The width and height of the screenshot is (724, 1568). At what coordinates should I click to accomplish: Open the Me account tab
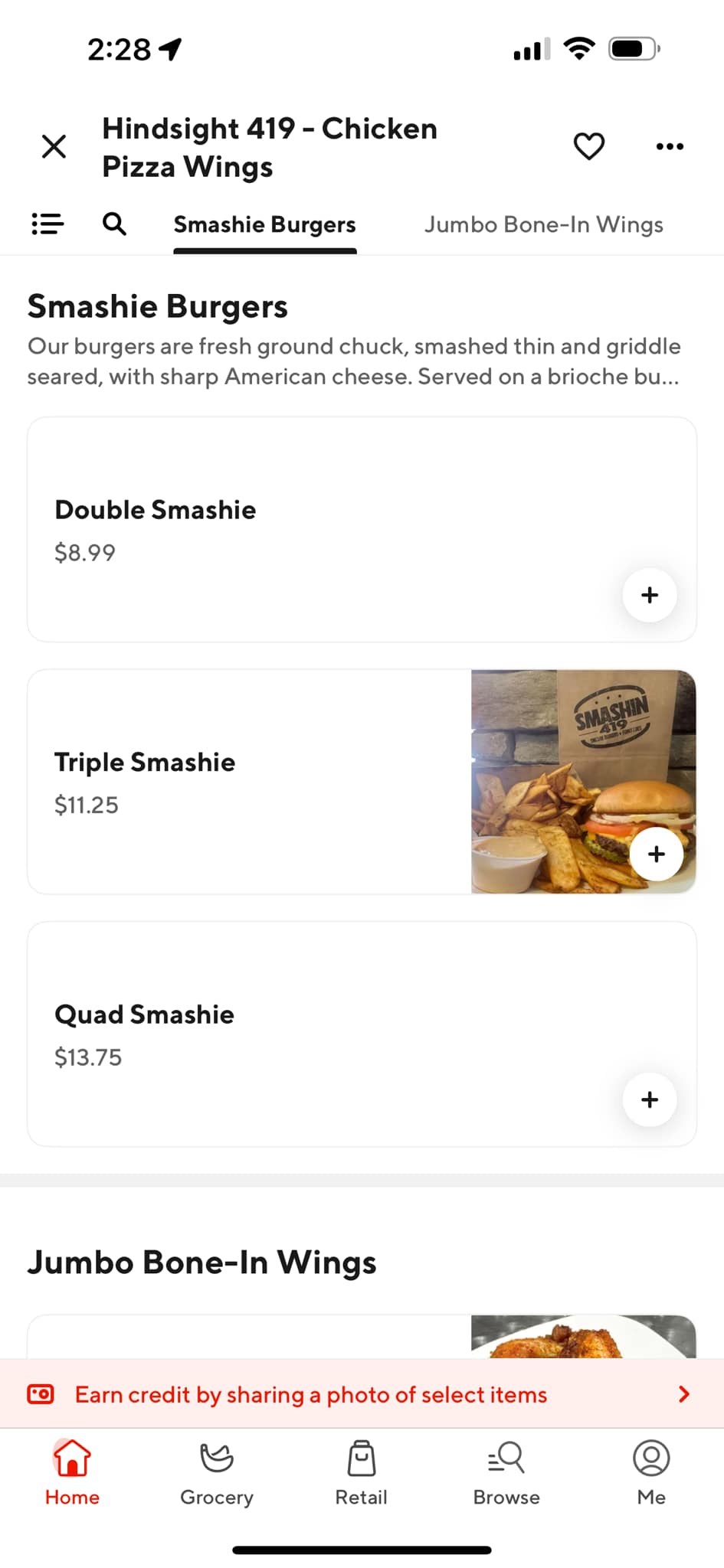coord(650,1472)
